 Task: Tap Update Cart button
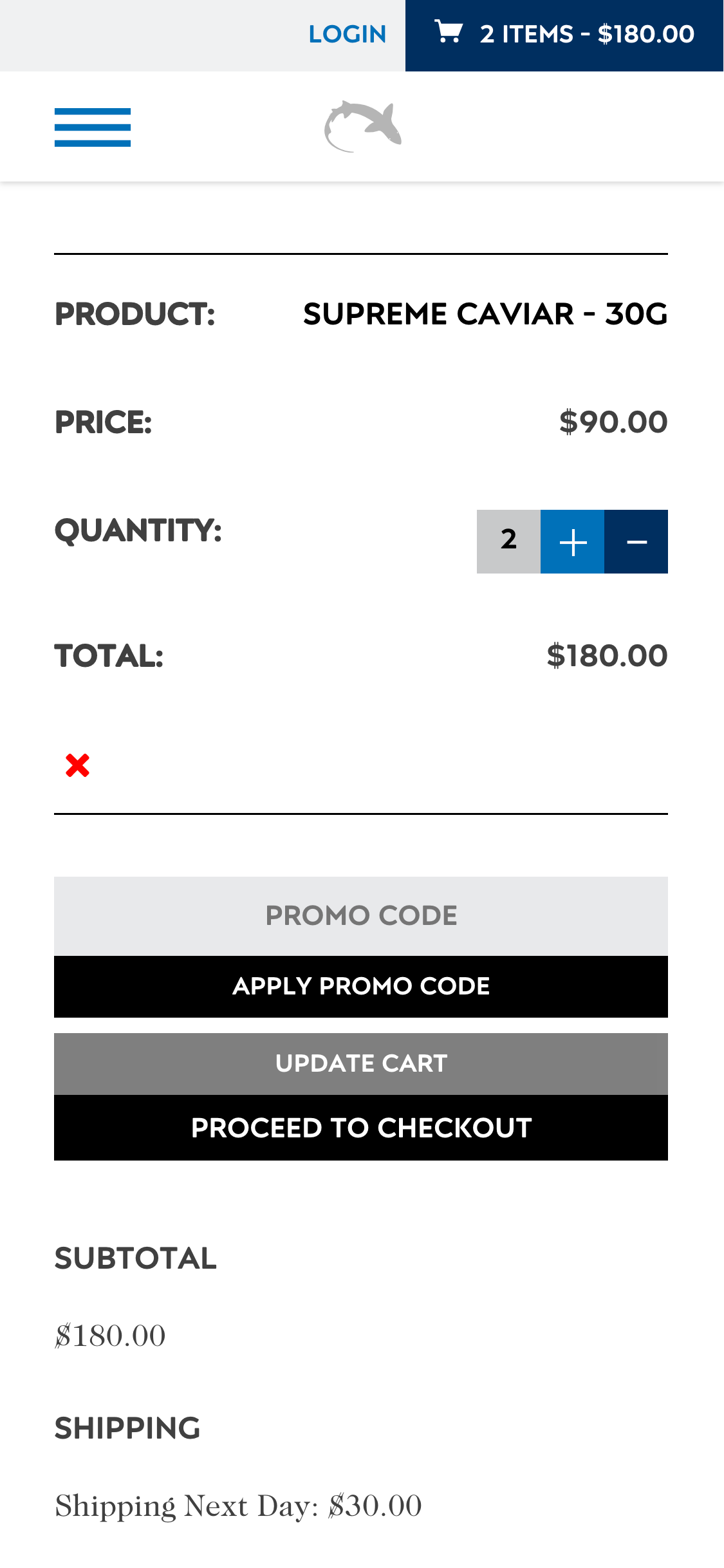click(x=361, y=1064)
